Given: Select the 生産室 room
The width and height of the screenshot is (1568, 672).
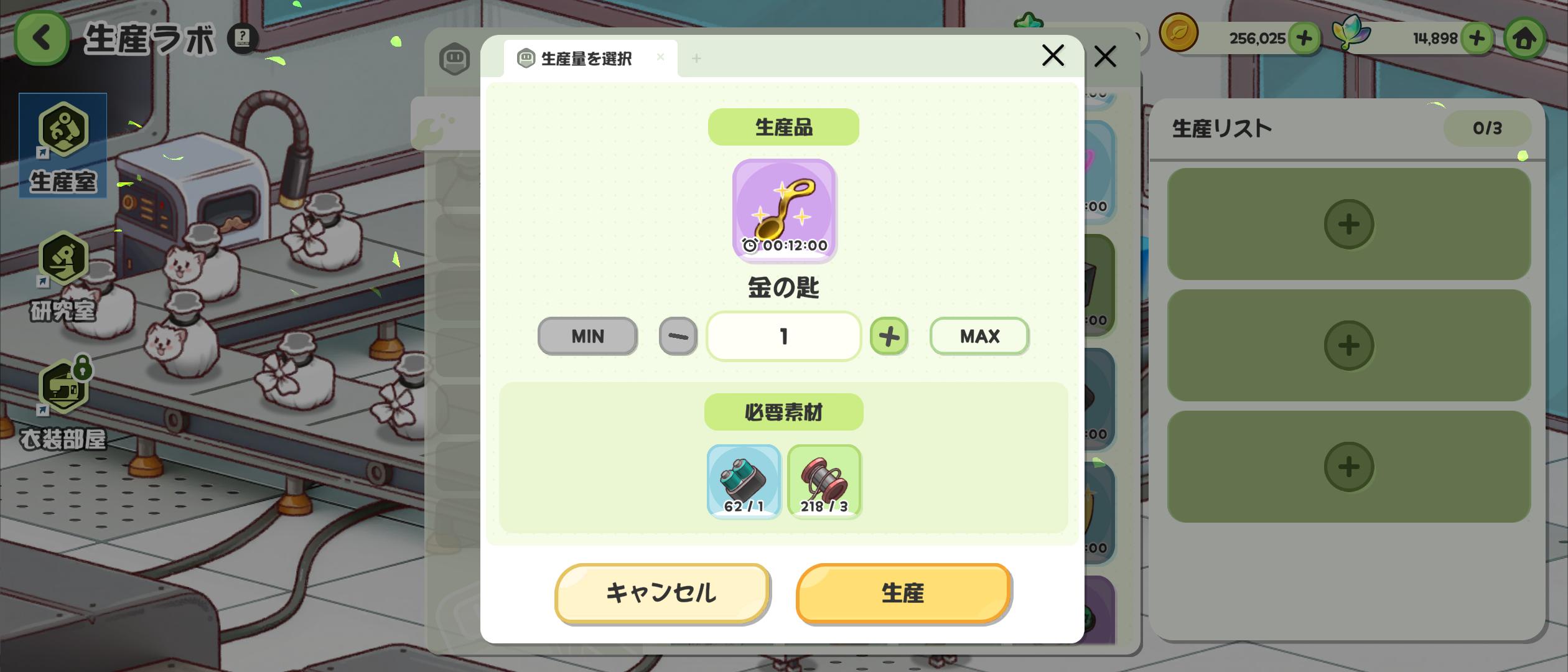Looking at the screenshot, I should 63,146.
